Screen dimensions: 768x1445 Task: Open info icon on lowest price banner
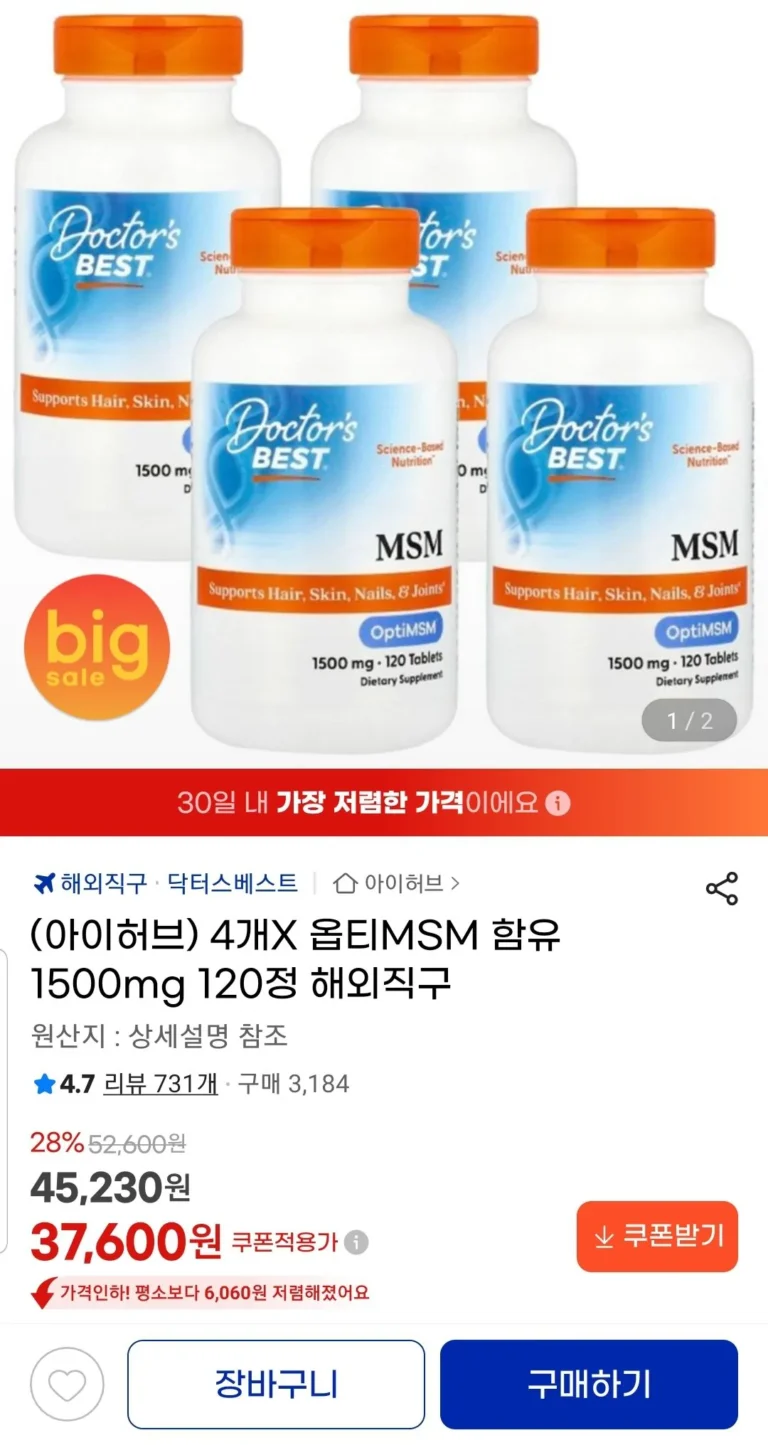[558, 803]
